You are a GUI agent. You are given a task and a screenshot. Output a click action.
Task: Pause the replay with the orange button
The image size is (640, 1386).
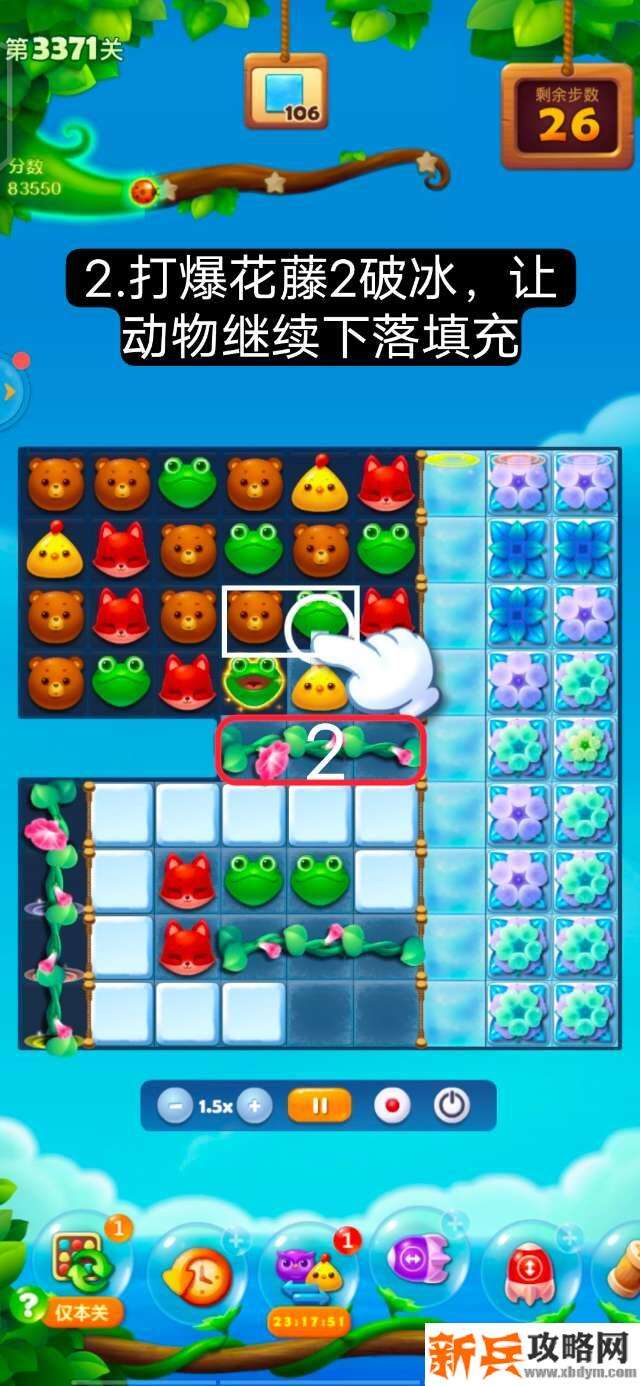tap(320, 1107)
